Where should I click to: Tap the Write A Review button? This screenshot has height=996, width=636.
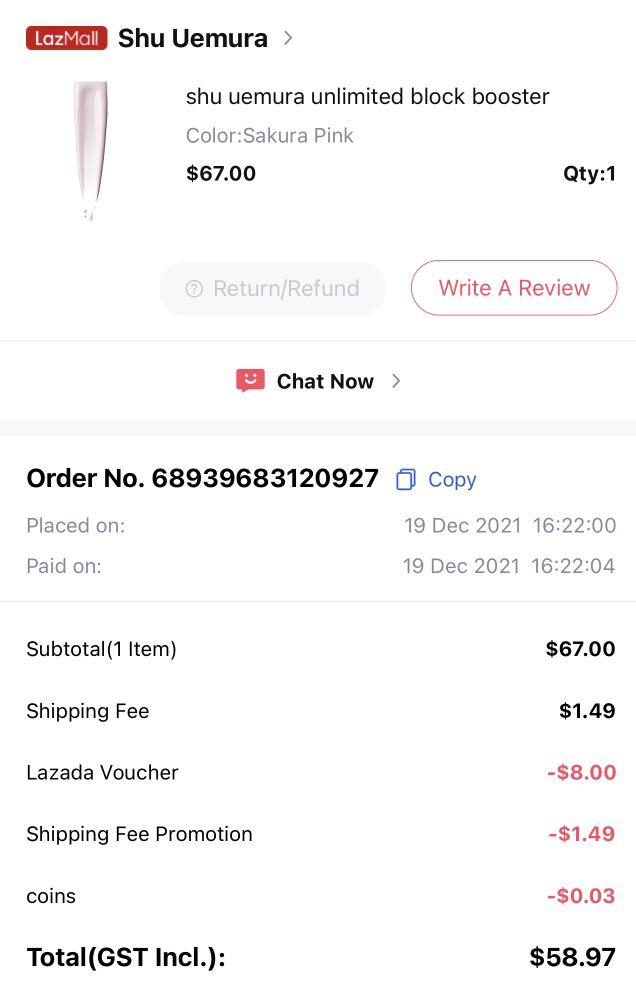coord(514,288)
